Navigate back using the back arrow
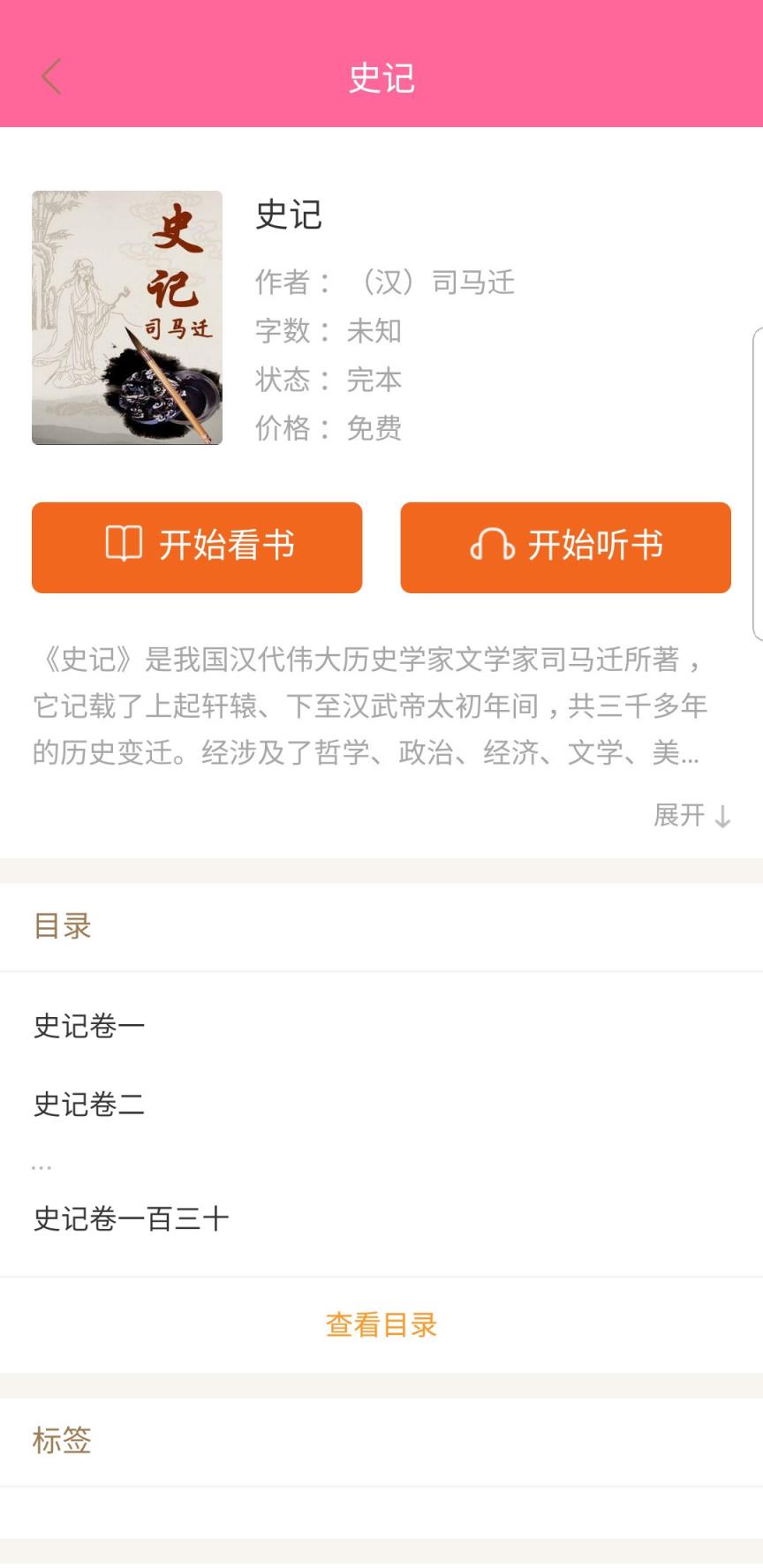This screenshot has height=1568, width=763. point(50,77)
